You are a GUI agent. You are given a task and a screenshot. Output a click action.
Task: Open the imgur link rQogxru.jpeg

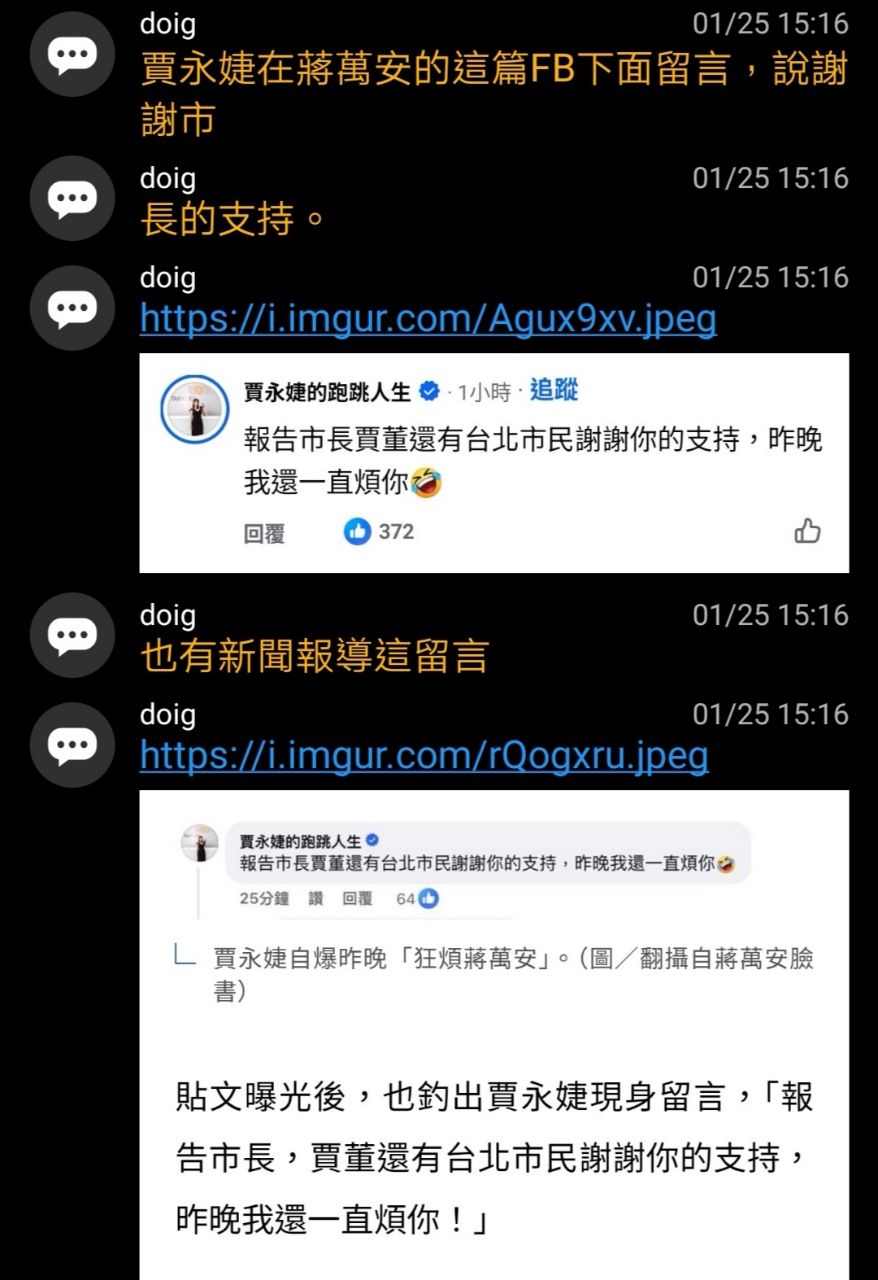tap(424, 755)
